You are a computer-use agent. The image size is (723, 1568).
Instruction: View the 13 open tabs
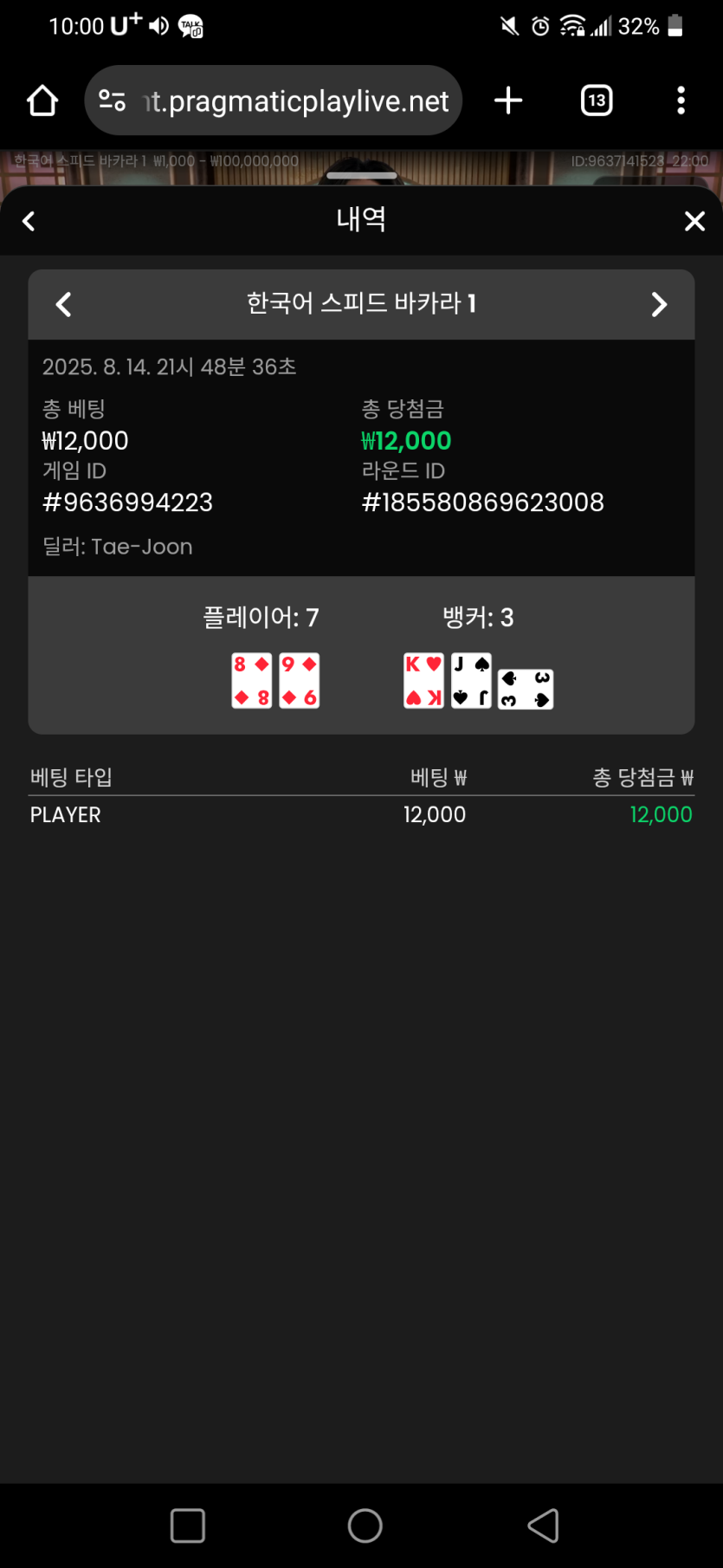[597, 101]
